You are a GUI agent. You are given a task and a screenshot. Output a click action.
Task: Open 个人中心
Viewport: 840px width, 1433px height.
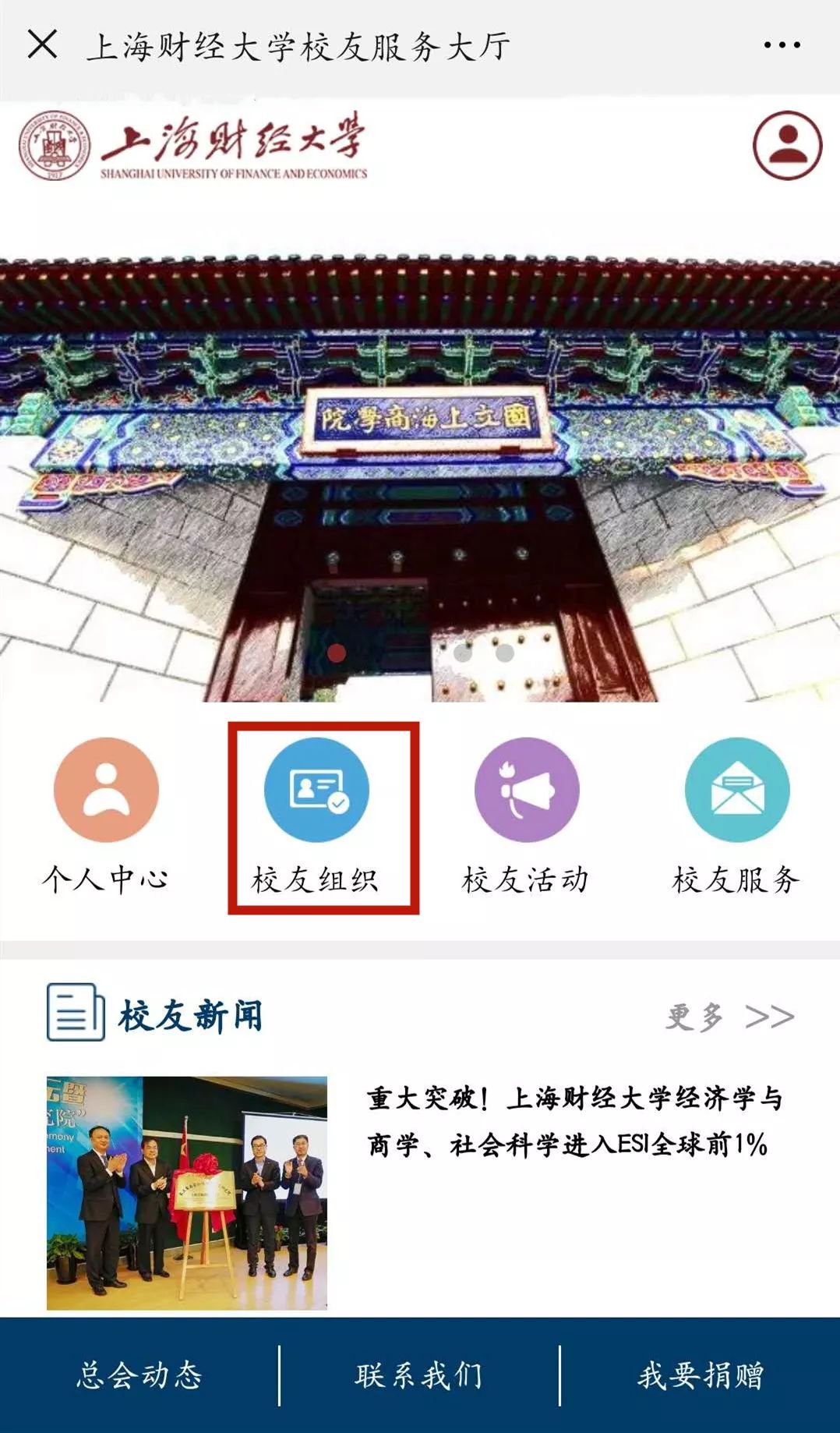pos(106,815)
